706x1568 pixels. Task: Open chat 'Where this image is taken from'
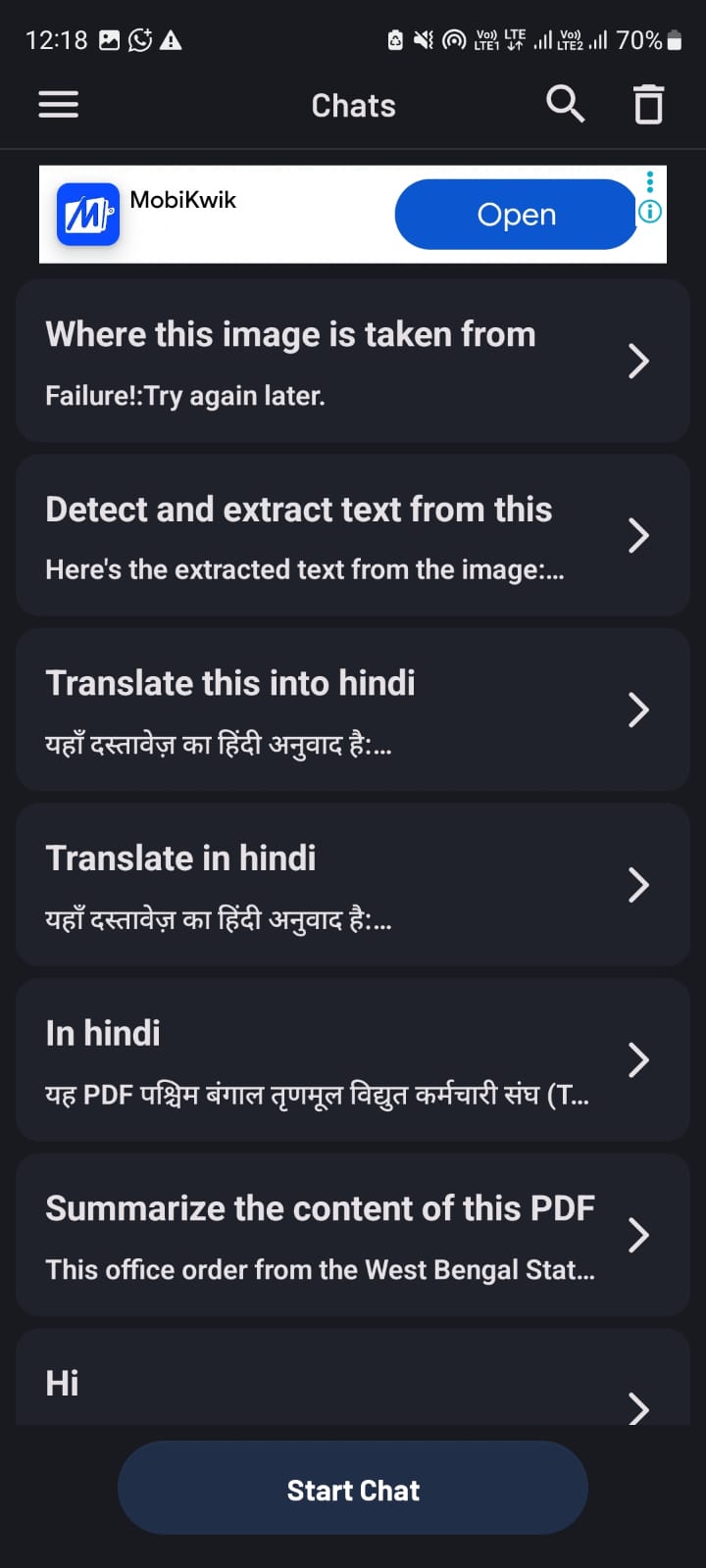[x=353, y=362]
